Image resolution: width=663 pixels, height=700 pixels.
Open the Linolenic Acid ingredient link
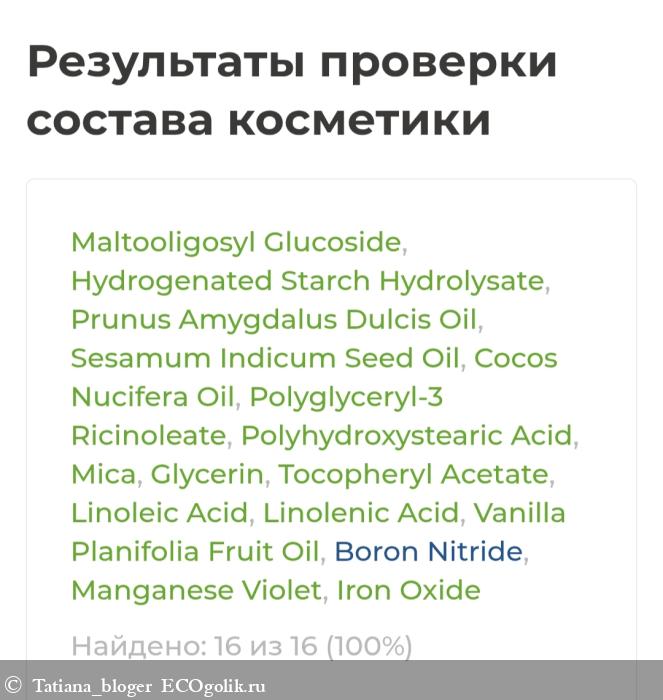(361, 513)
